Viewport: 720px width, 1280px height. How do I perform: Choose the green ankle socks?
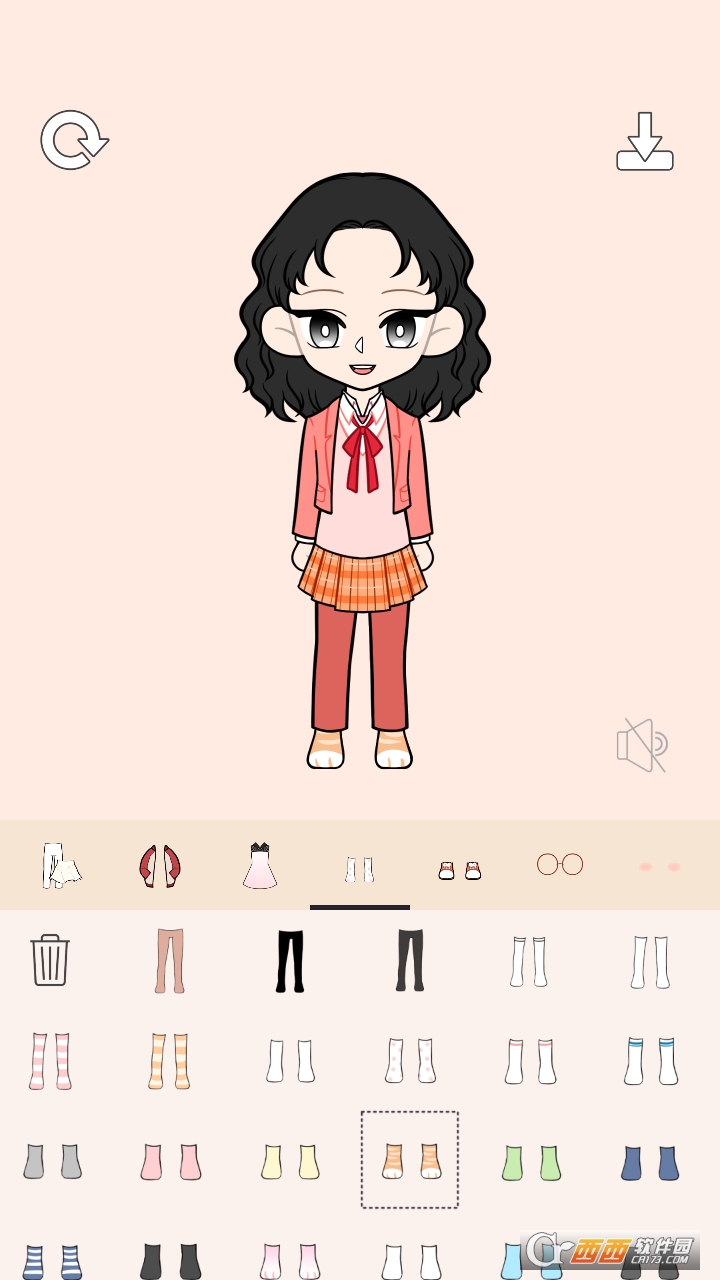(x=528, y=1160)
